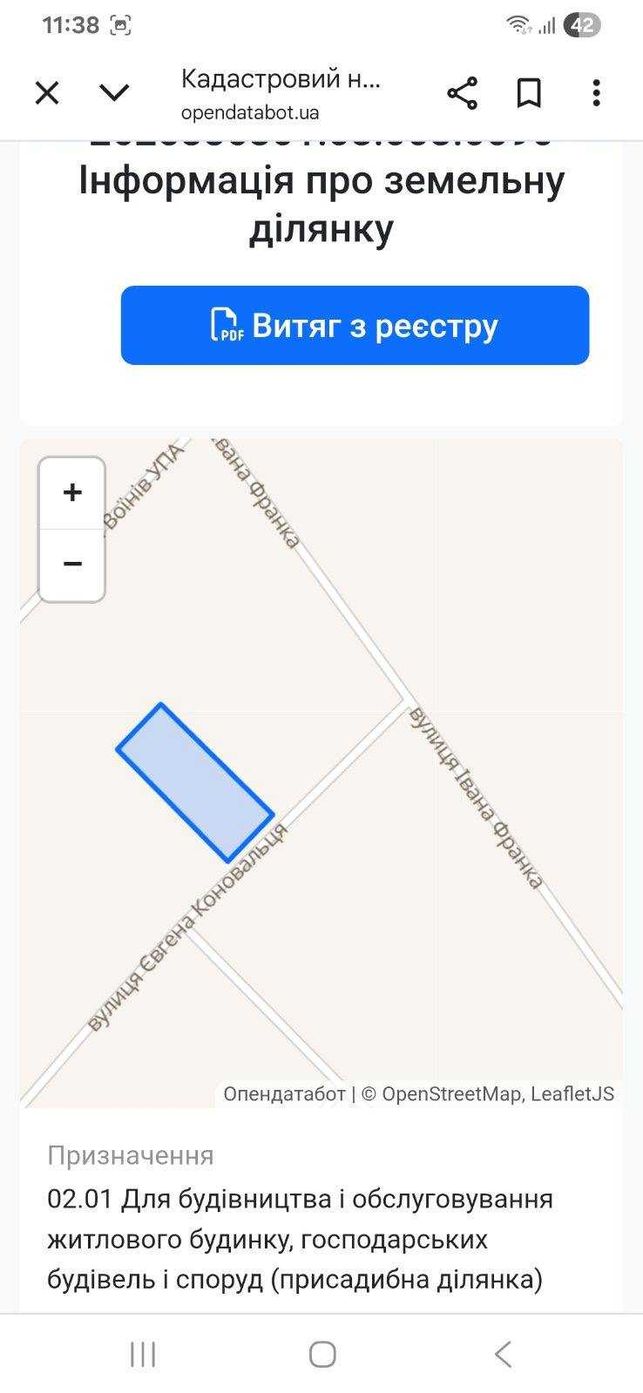Viewport: 643px width, 1393px height.
Task: Select the highlighted land parcel
Action: coord(195,783)
